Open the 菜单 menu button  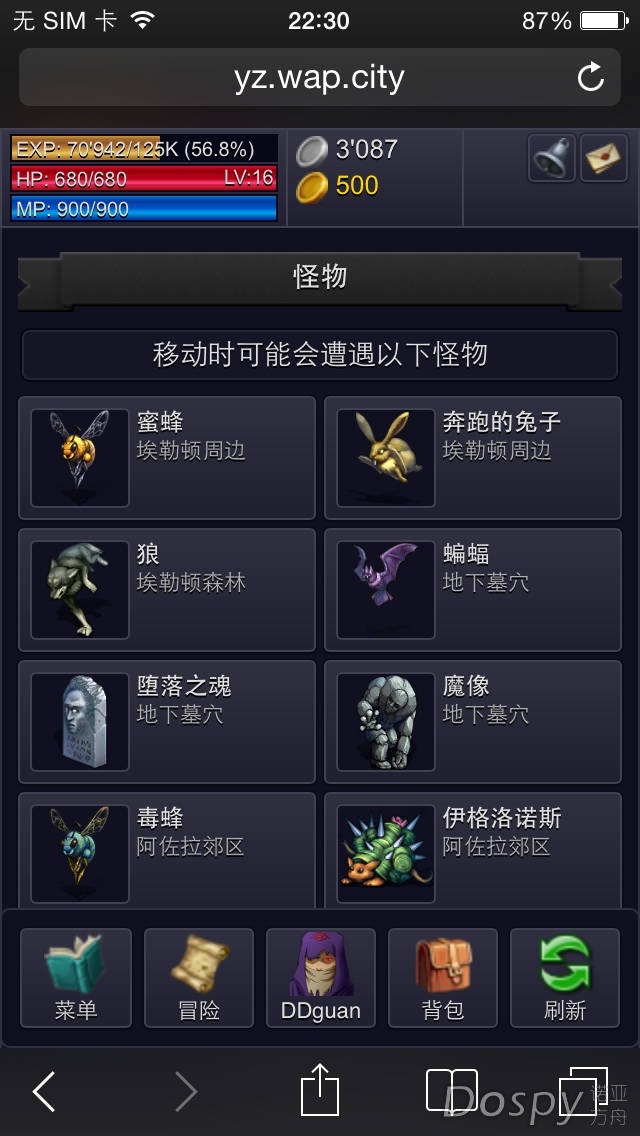(76, 977)
